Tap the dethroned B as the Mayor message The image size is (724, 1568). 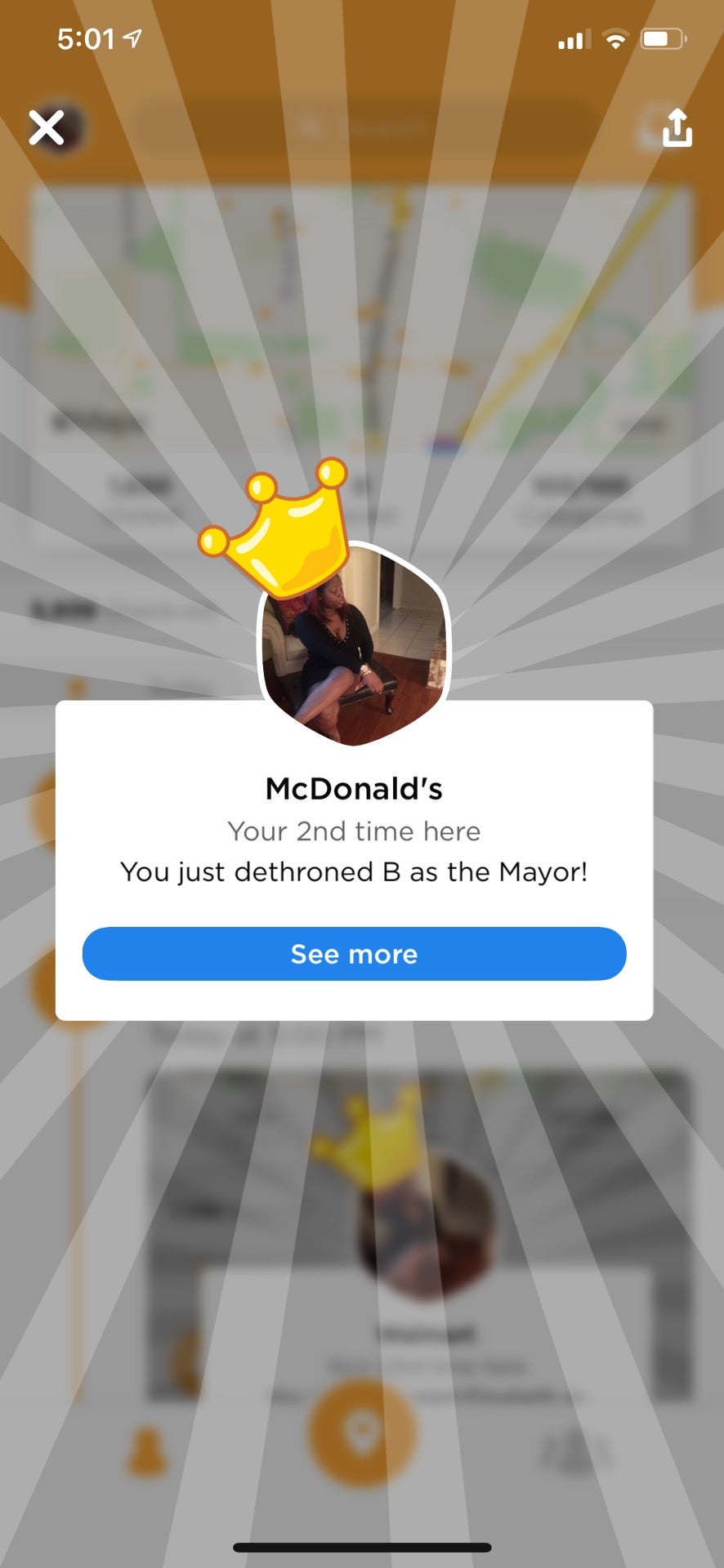pos(353,871)
